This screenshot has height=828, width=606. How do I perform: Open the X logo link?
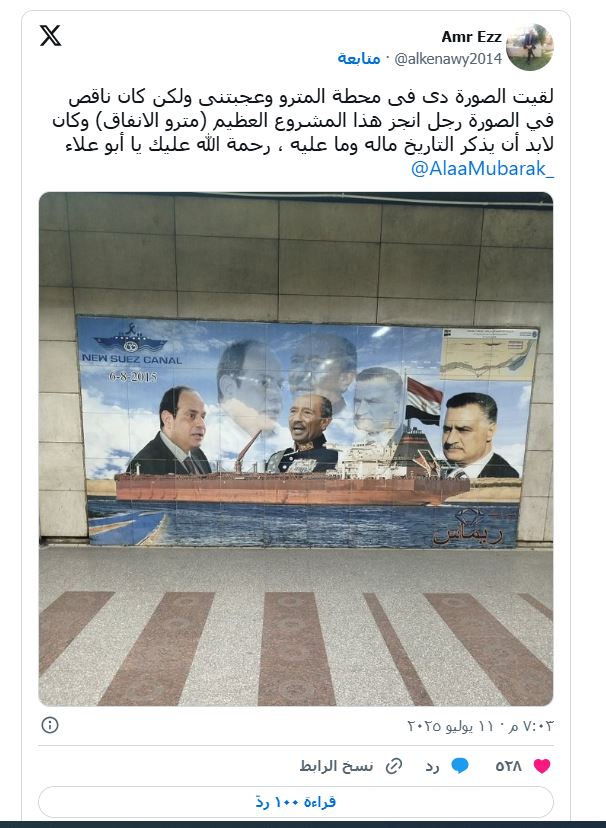[x=50, y=37]
